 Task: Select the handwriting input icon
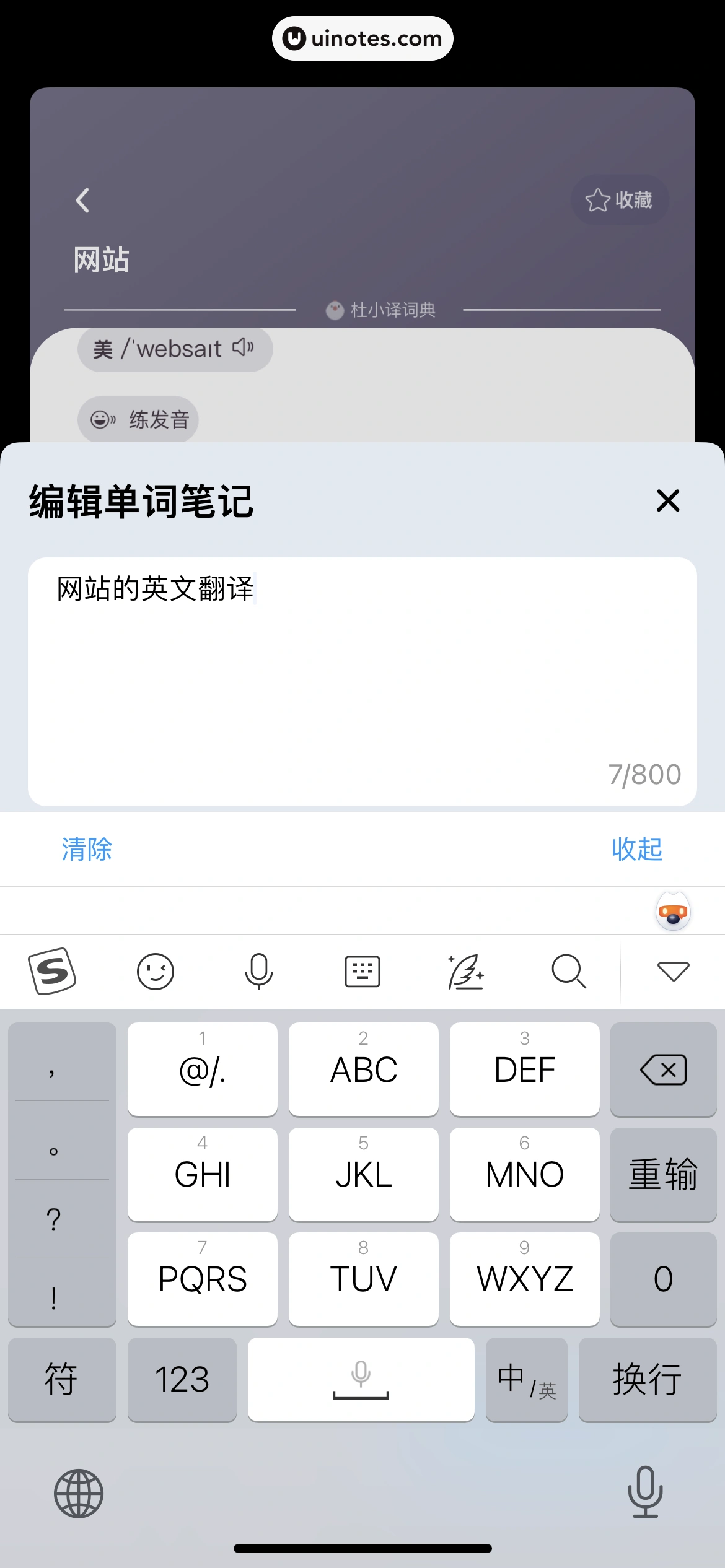click(466, 971)
